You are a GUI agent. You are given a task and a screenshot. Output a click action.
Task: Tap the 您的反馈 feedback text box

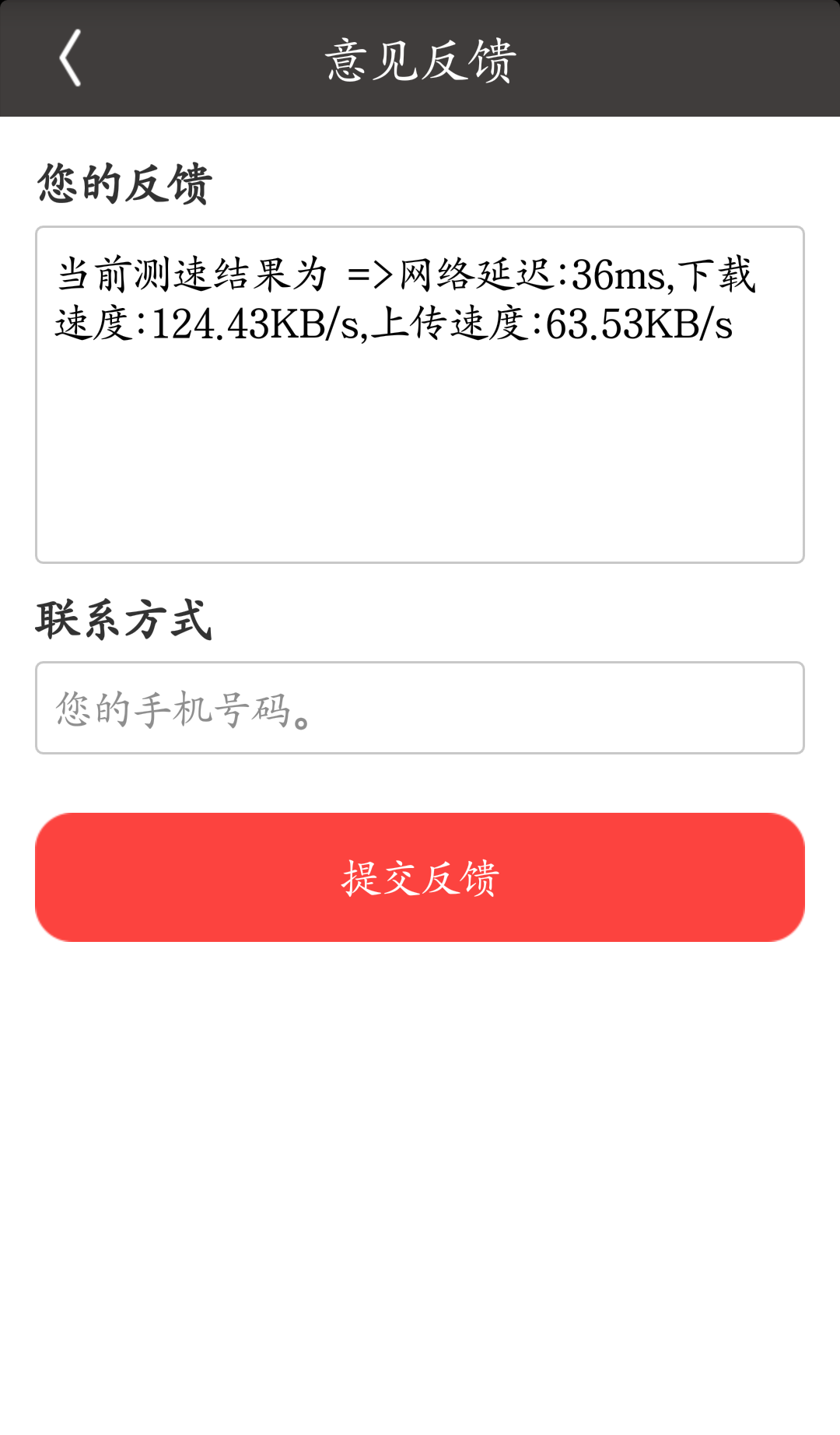tap(420, 394)
